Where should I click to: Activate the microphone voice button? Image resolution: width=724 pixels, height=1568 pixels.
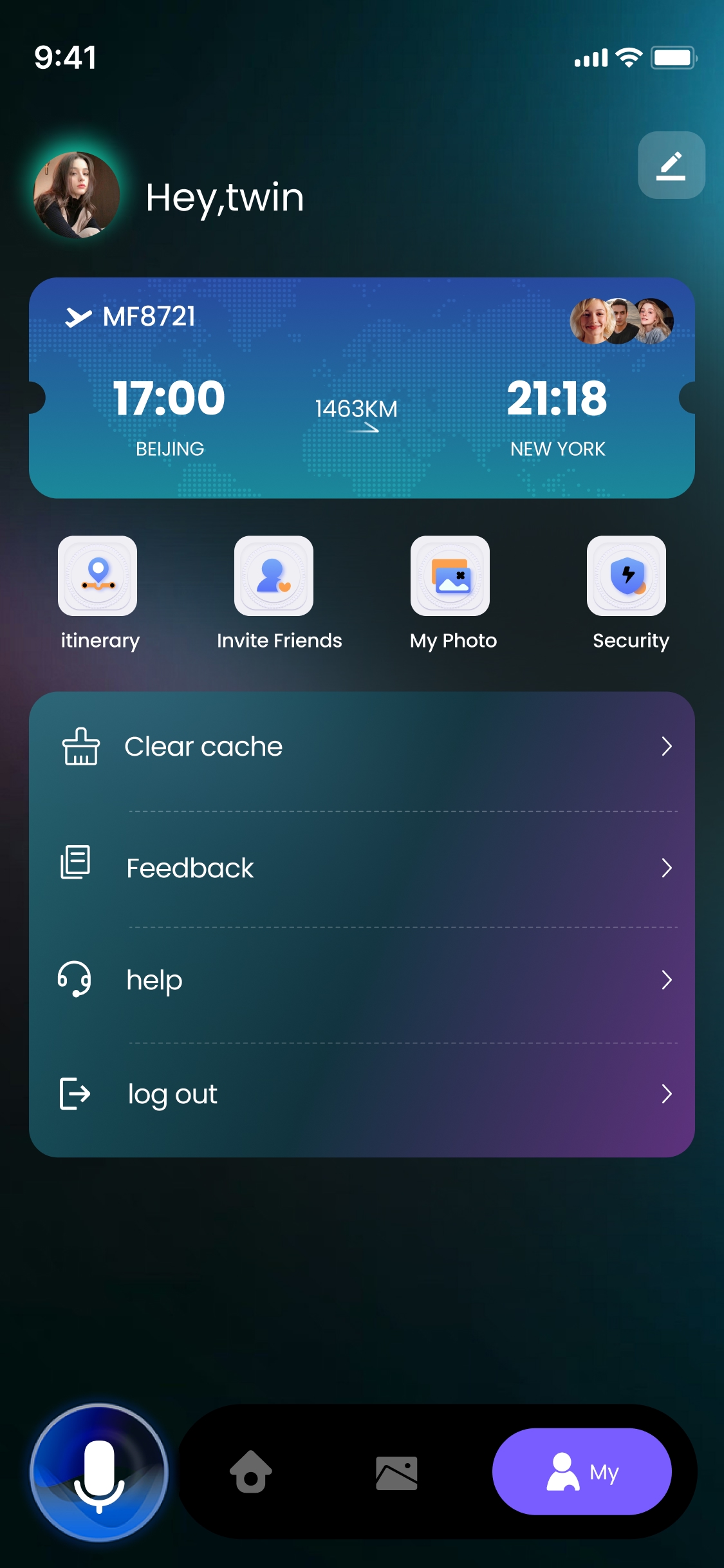(x=99, y=1472)
